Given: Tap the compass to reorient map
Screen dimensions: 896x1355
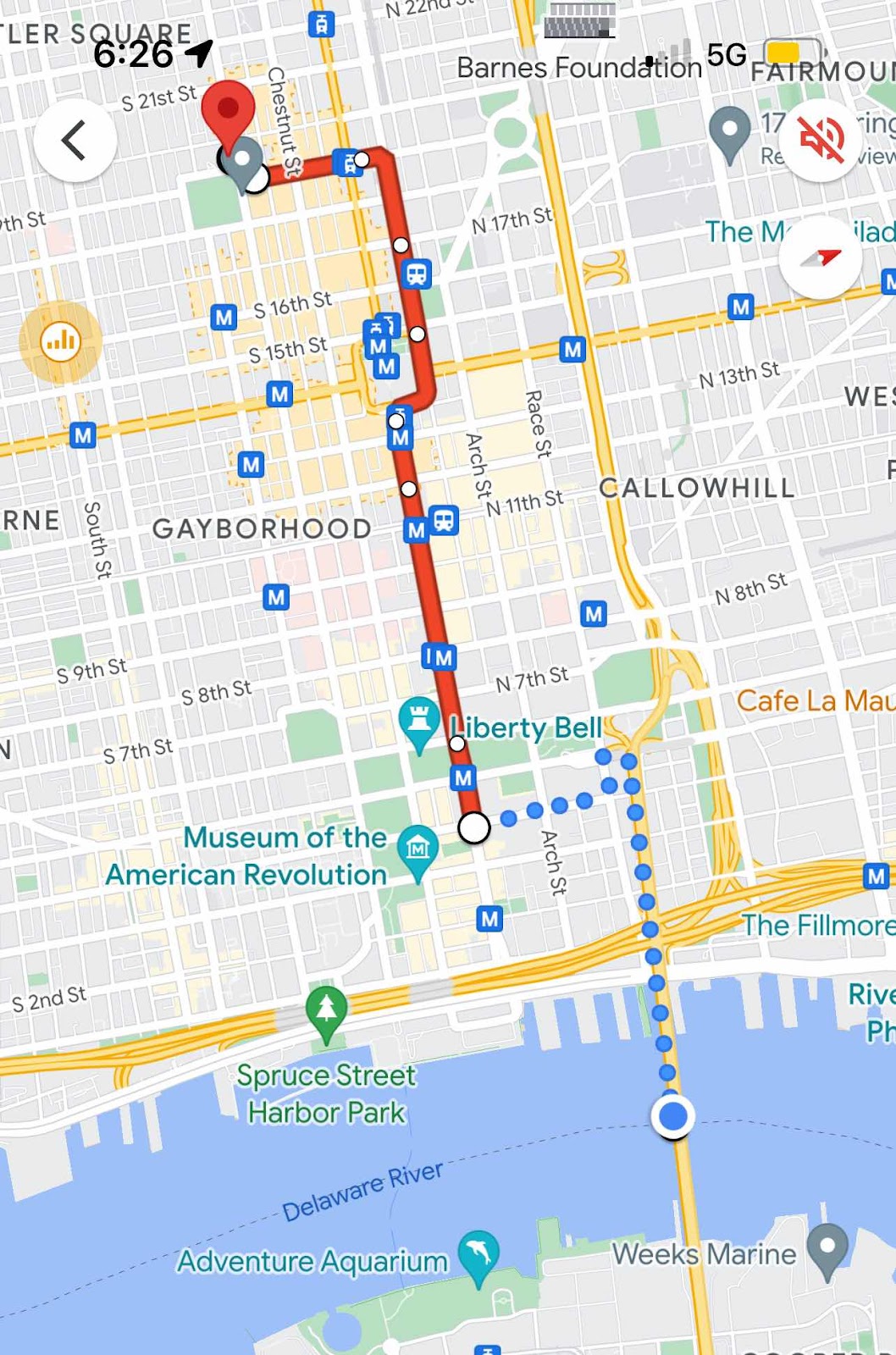Looking at the screenshot, I should [821, 257].
